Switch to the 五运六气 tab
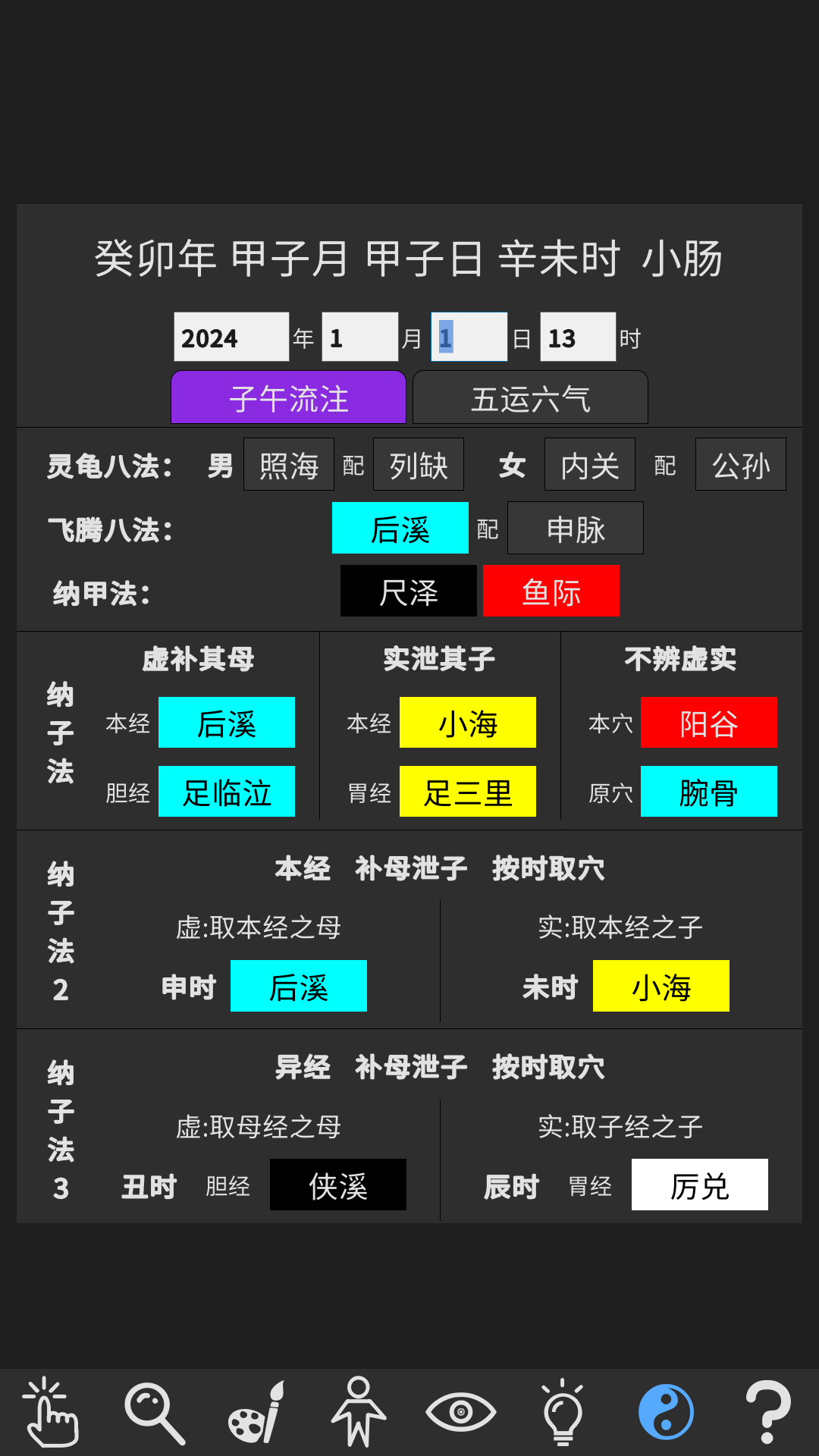 [x=530, y=398]
